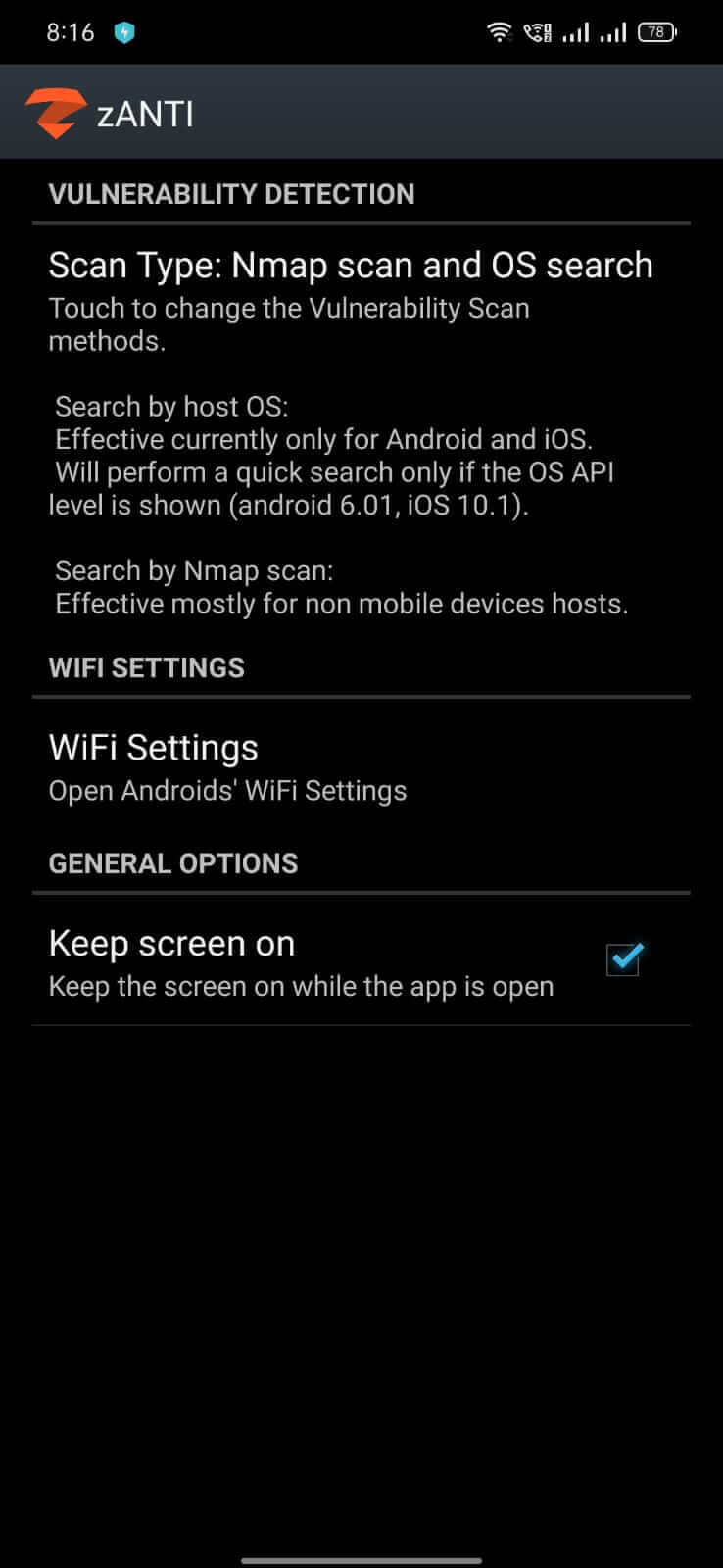The width and height of the screenshot is (723, 1568).
Task: Tap the second cellular signal bars icon
Action: pyautogui.click(x=615, y=31)
